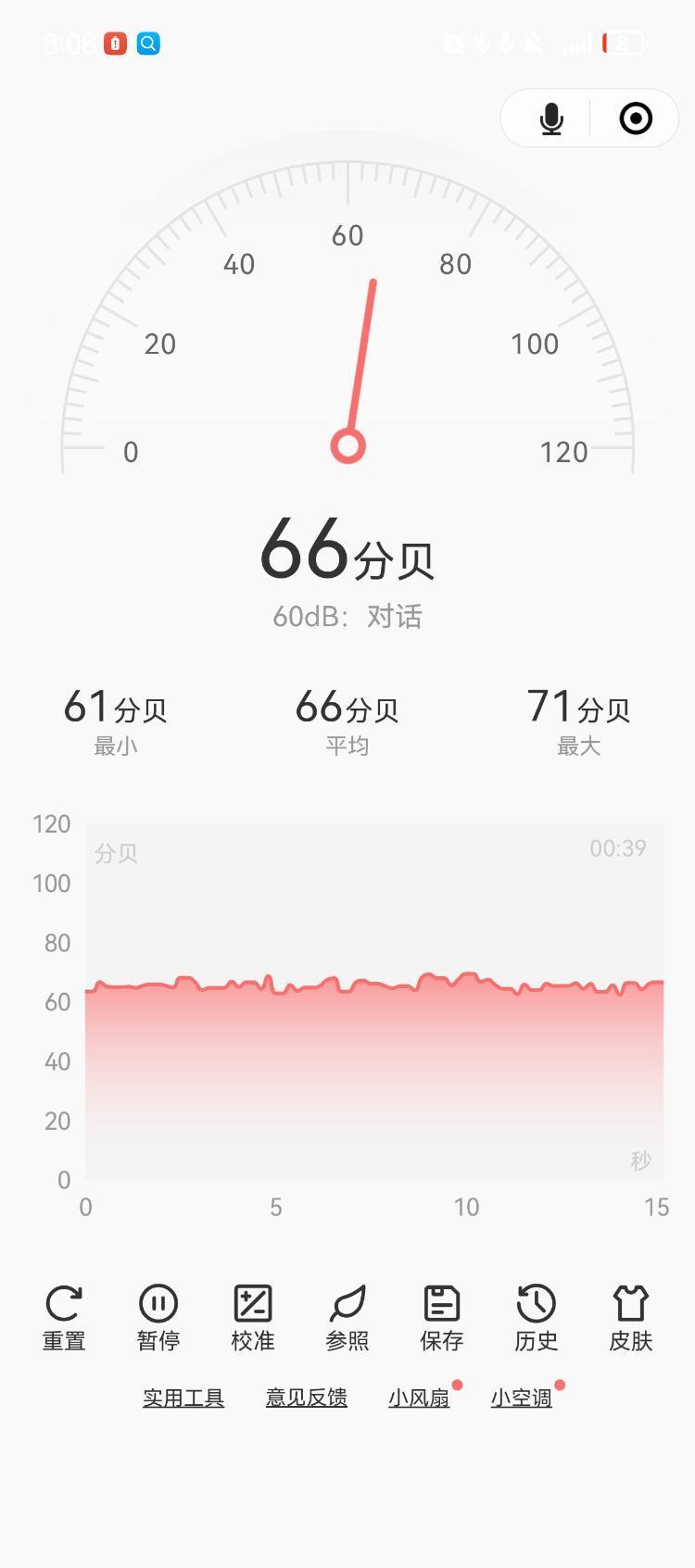Screen dimensions: 695x1568
Task: Reset the measurement with 重置
Action: click(x=64, y=1317)
